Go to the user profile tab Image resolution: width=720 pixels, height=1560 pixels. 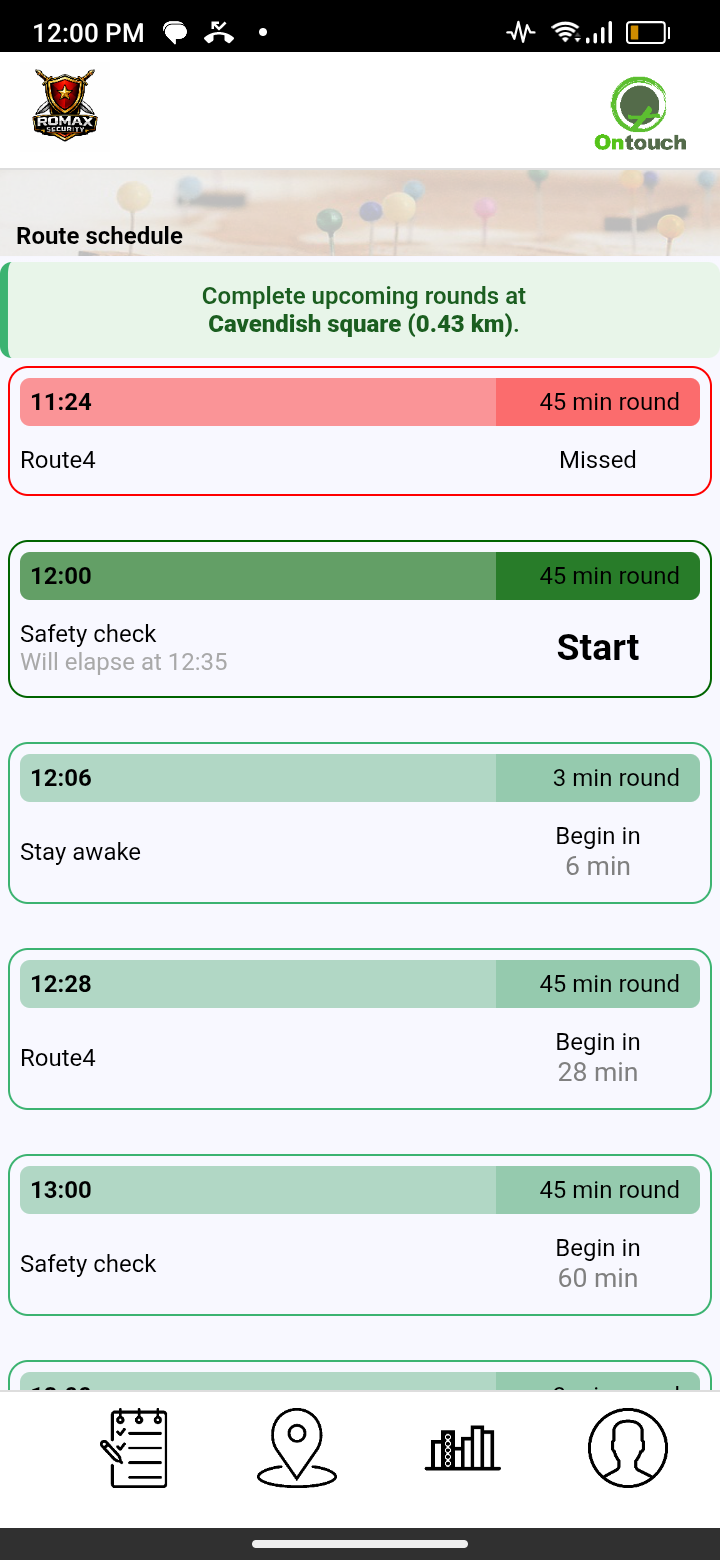[627, 1448]
